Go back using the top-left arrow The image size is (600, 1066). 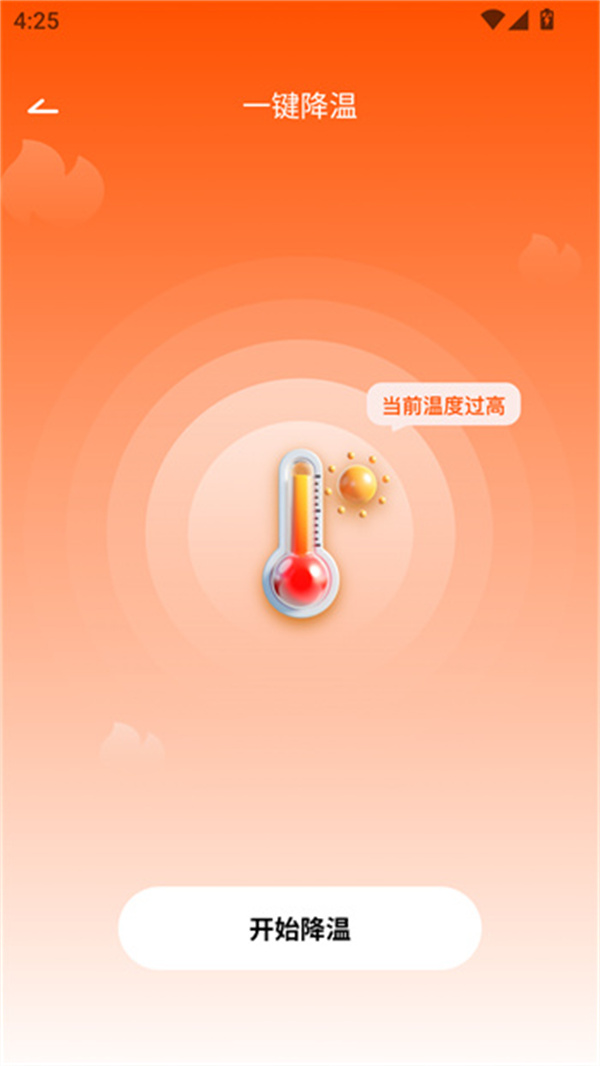42,107
